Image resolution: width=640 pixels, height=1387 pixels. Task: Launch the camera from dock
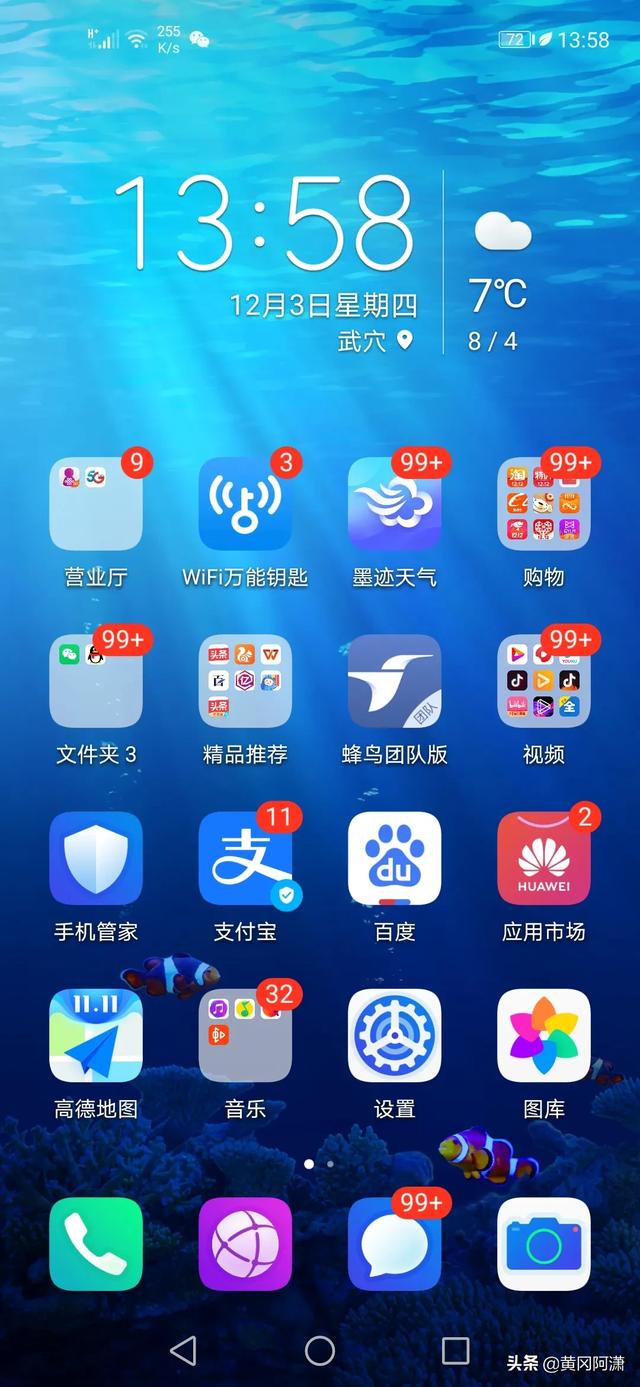coord(544,1244)
